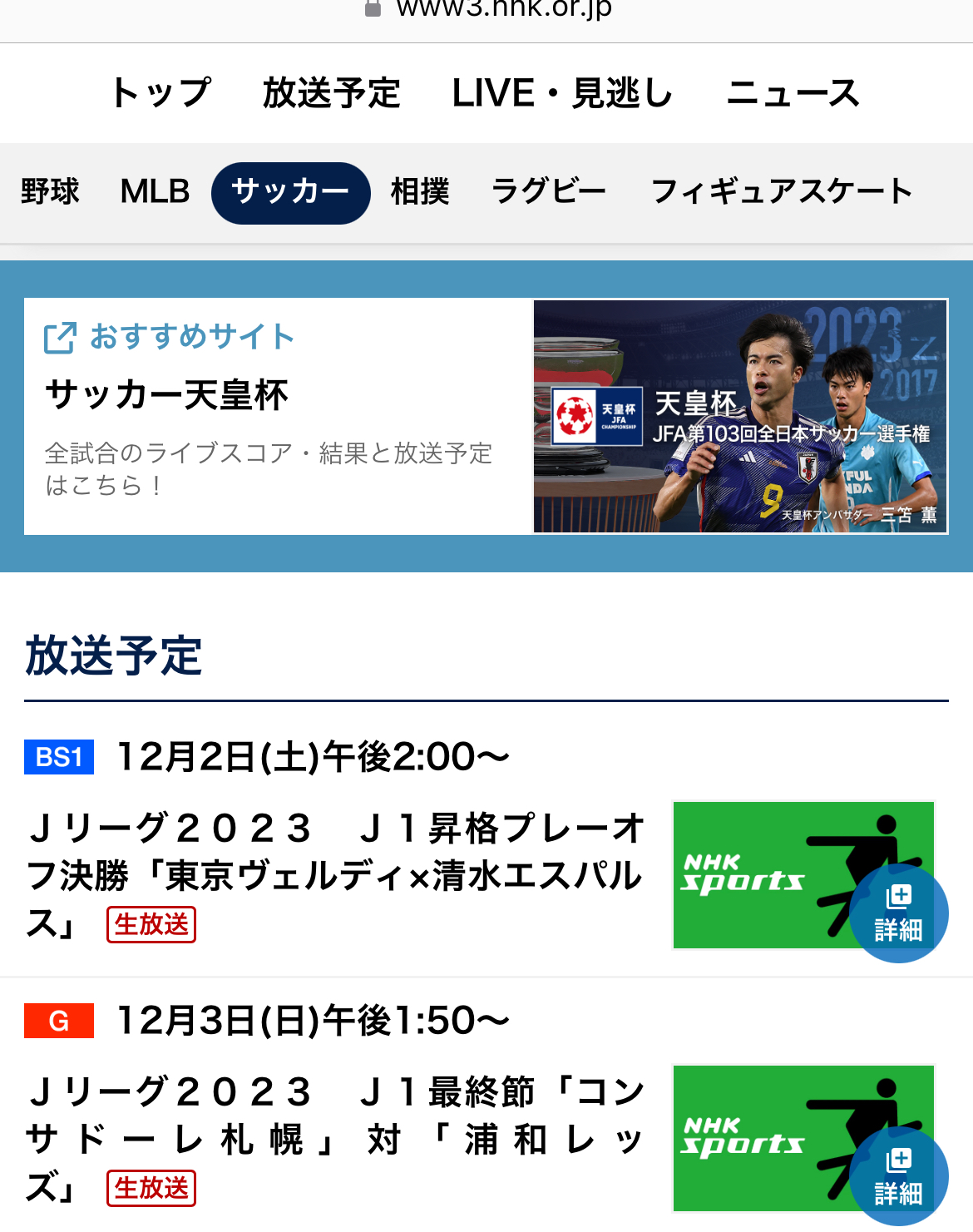Select the 野球 sport category
This screenshot has width=973, height=1232.
(50, 192)
